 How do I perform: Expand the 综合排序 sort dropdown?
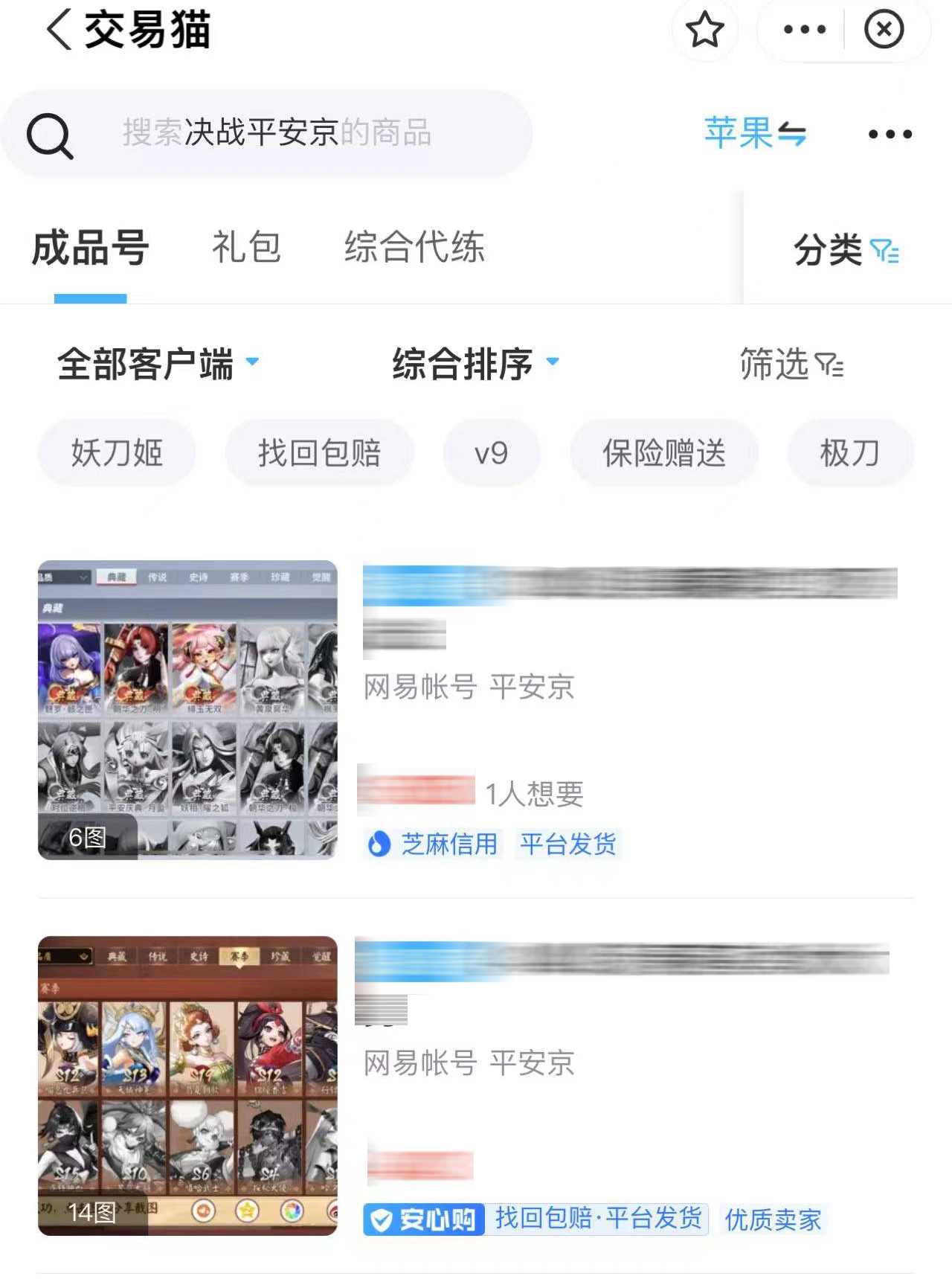[x=475, y=365]
